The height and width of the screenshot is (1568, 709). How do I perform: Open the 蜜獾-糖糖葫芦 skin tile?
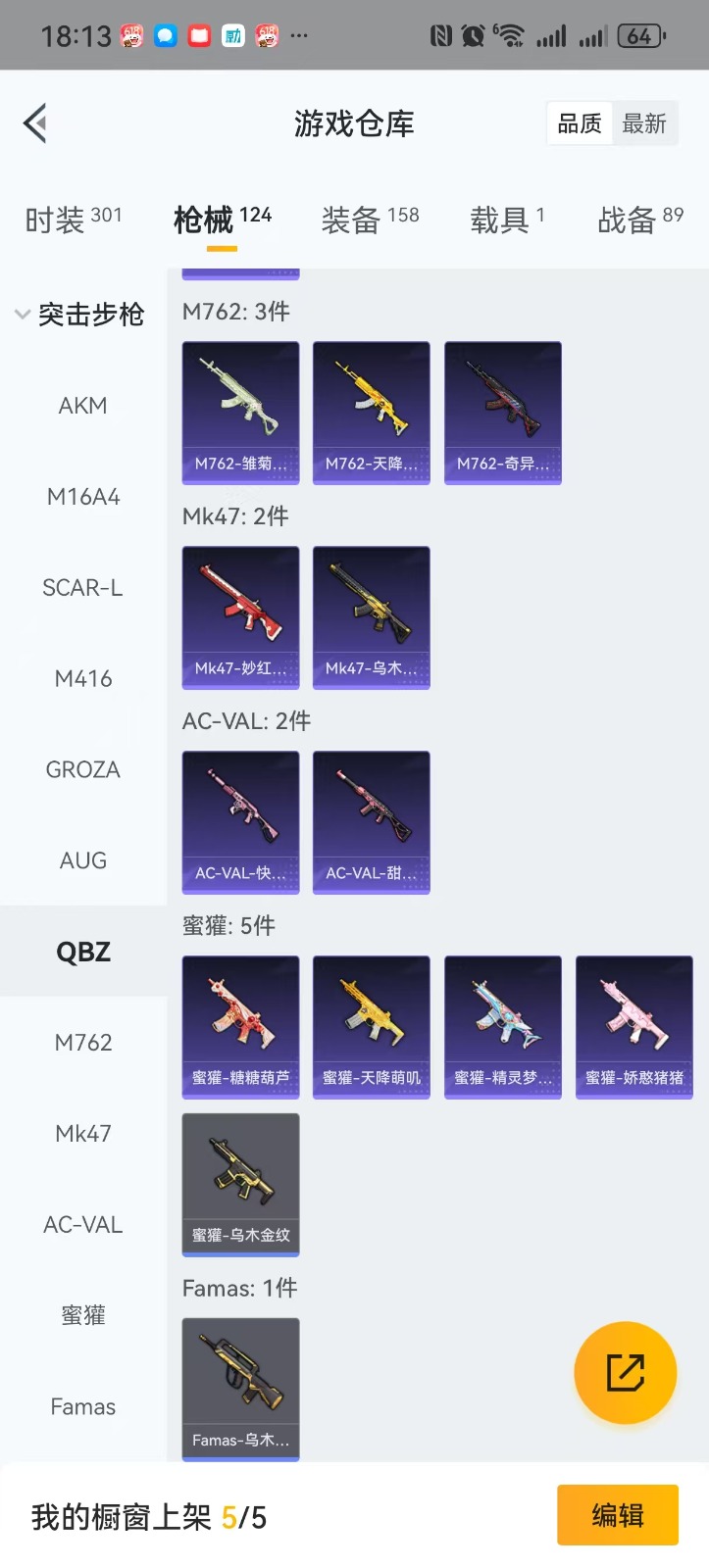point(240,1026)
